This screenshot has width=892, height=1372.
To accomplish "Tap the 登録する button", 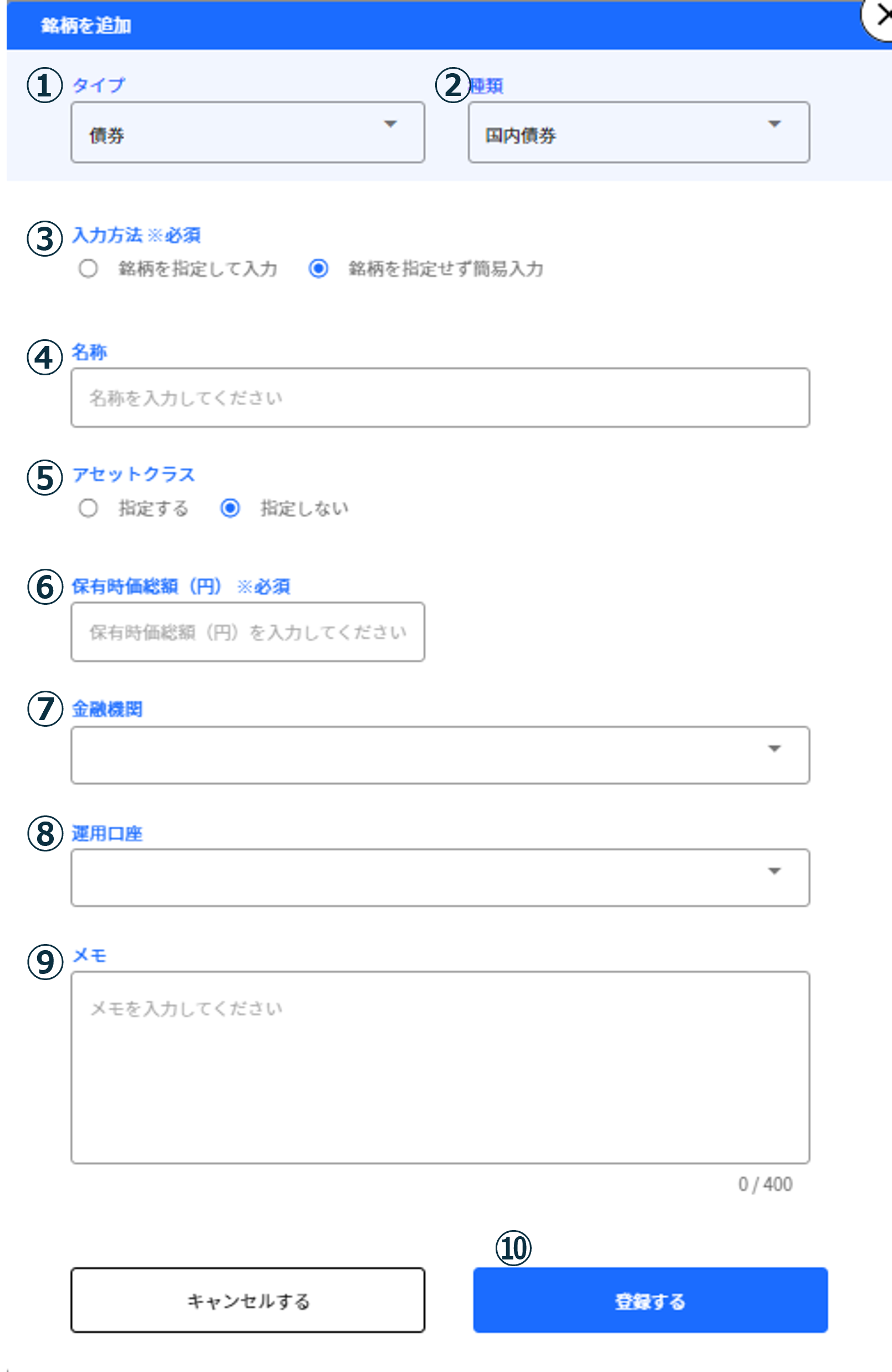I will tap(650, 1300).
